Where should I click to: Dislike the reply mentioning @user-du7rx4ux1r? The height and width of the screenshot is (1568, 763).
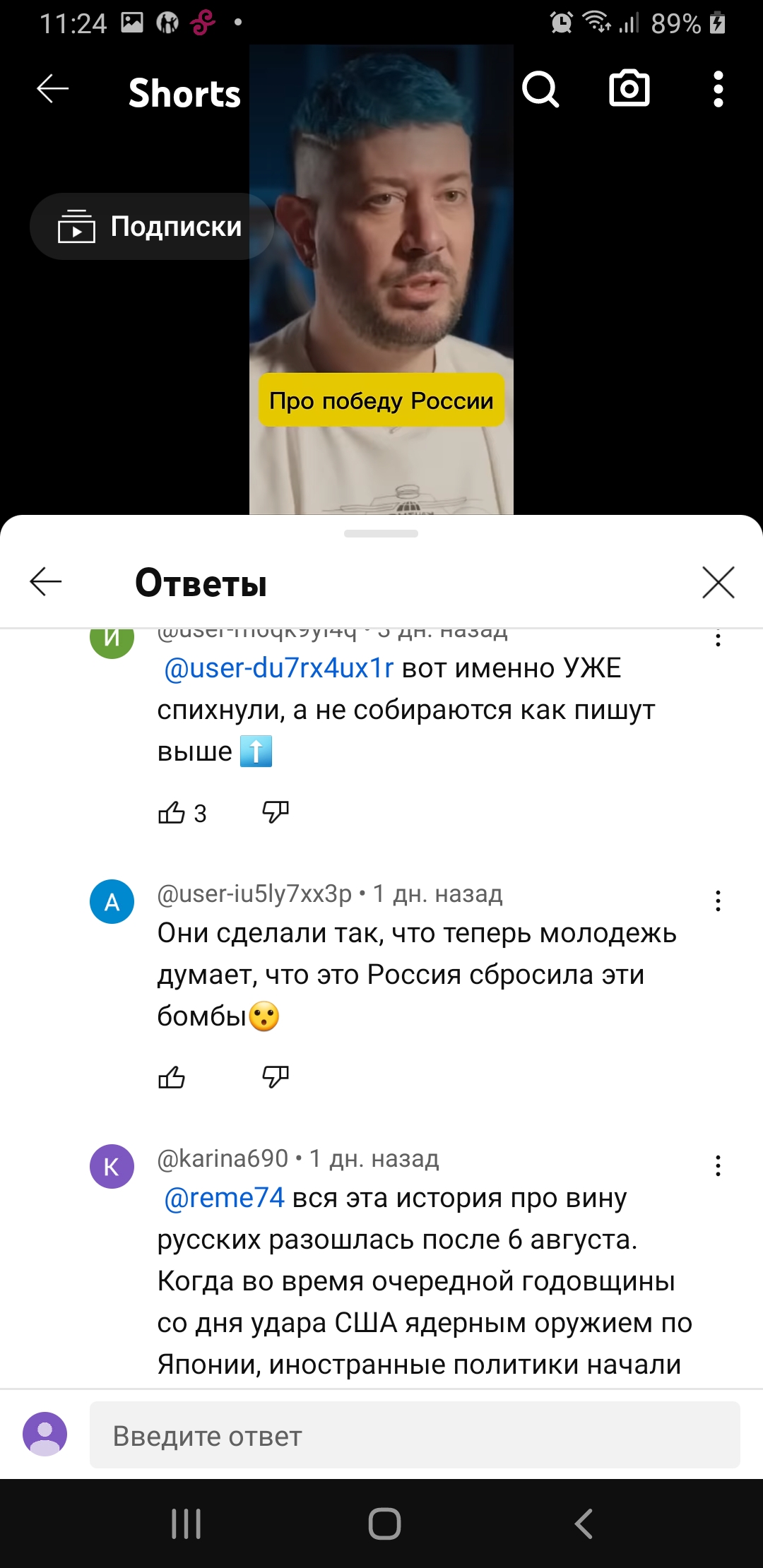click(276, 813)
